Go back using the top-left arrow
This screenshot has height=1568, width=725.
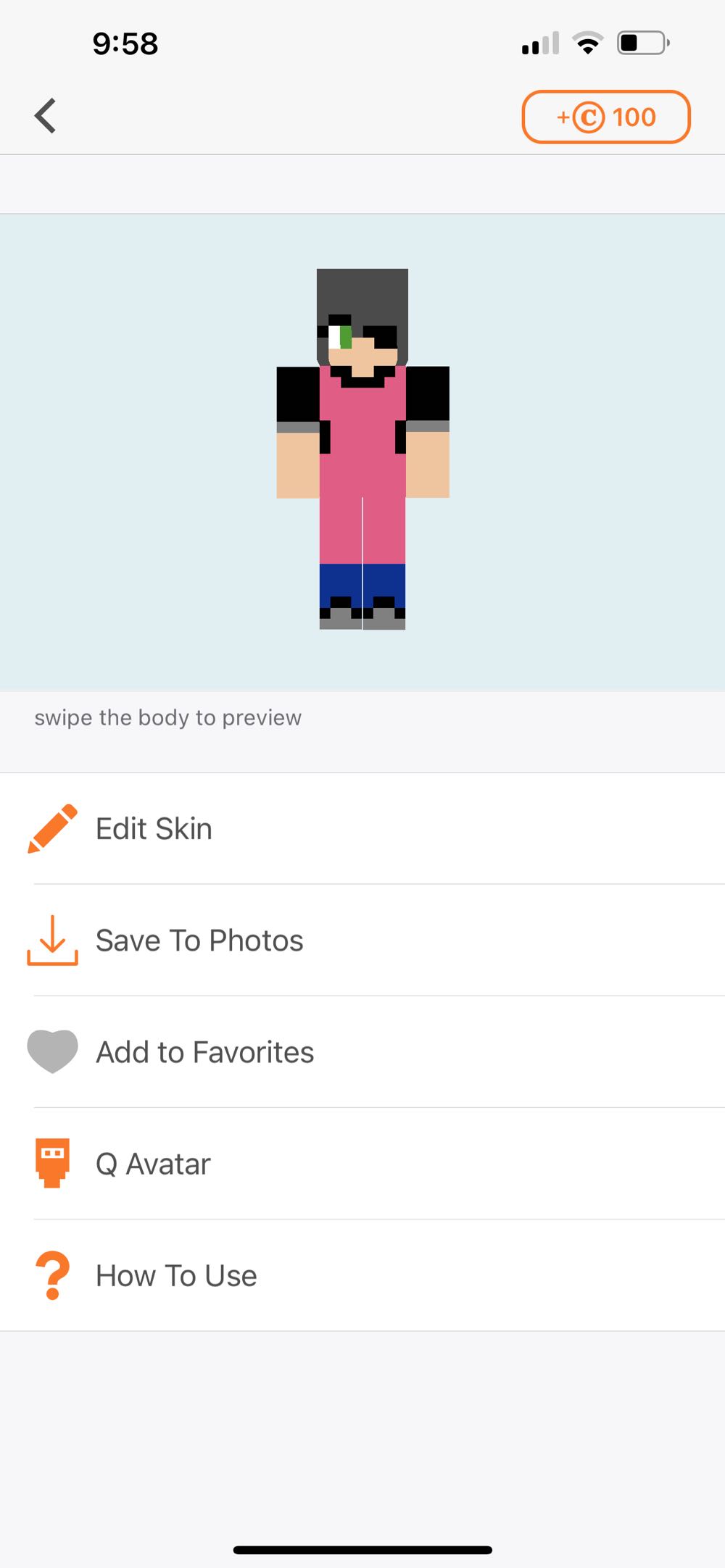[46, 116]
